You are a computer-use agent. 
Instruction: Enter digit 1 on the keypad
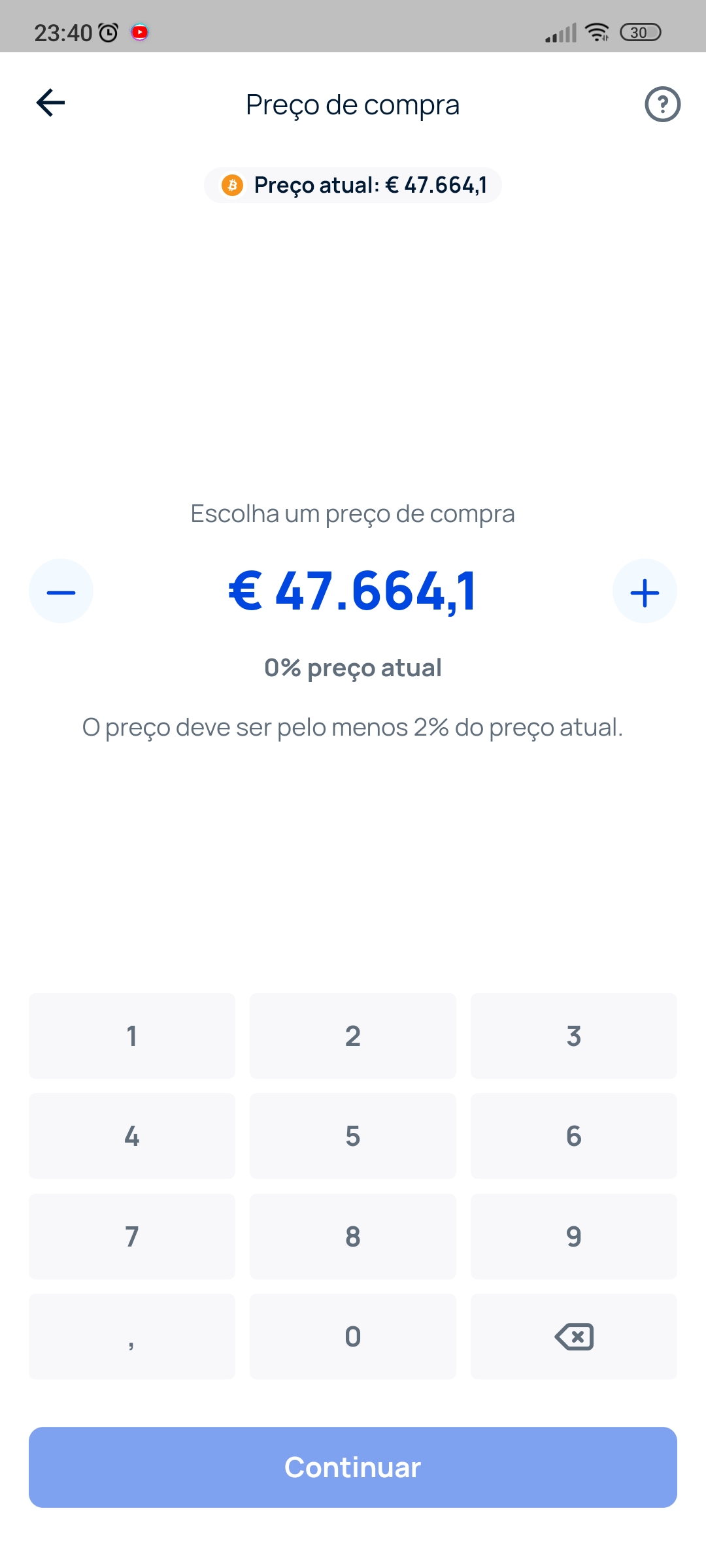[132, 1036]
